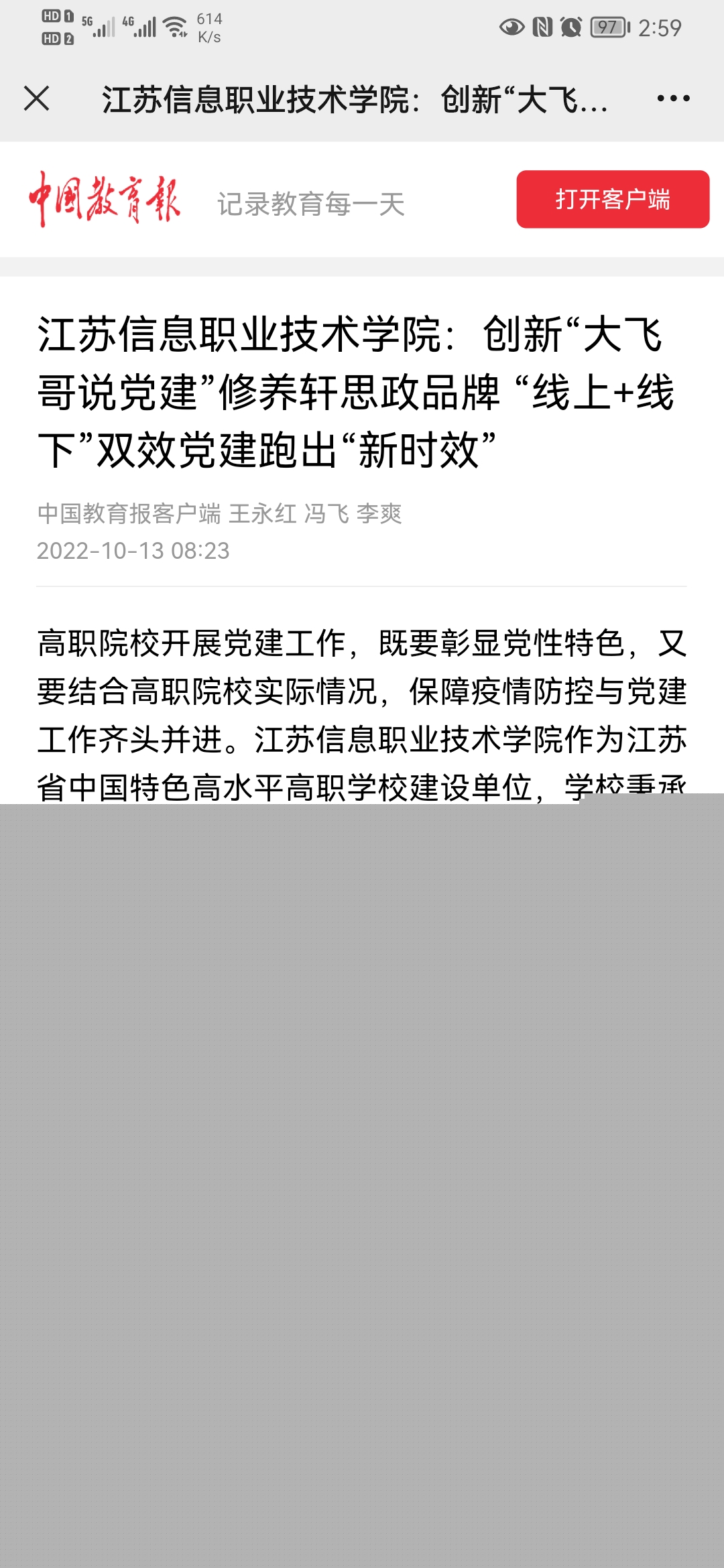The width and height of the screenshot is (724, 1568).
Task: Tap the 打开客户端 button
Action: tap(613, 199)
